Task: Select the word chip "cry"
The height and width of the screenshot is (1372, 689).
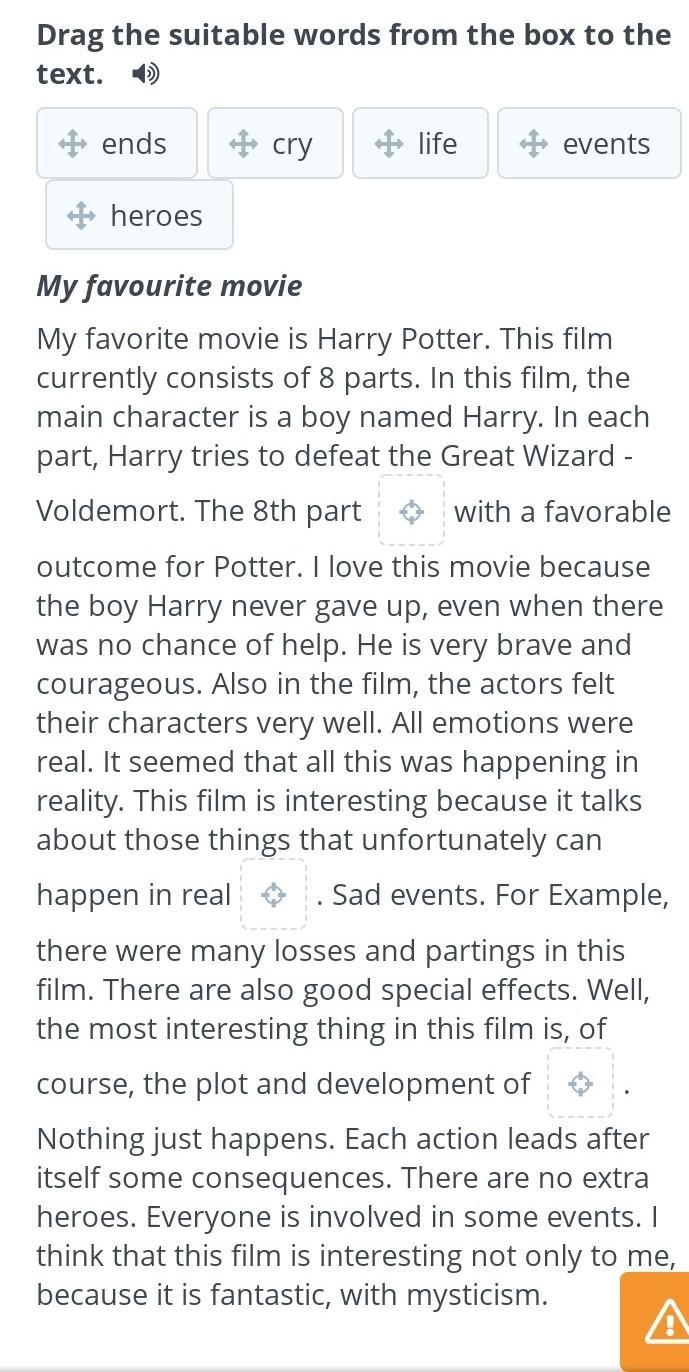Action: [275, 144]
